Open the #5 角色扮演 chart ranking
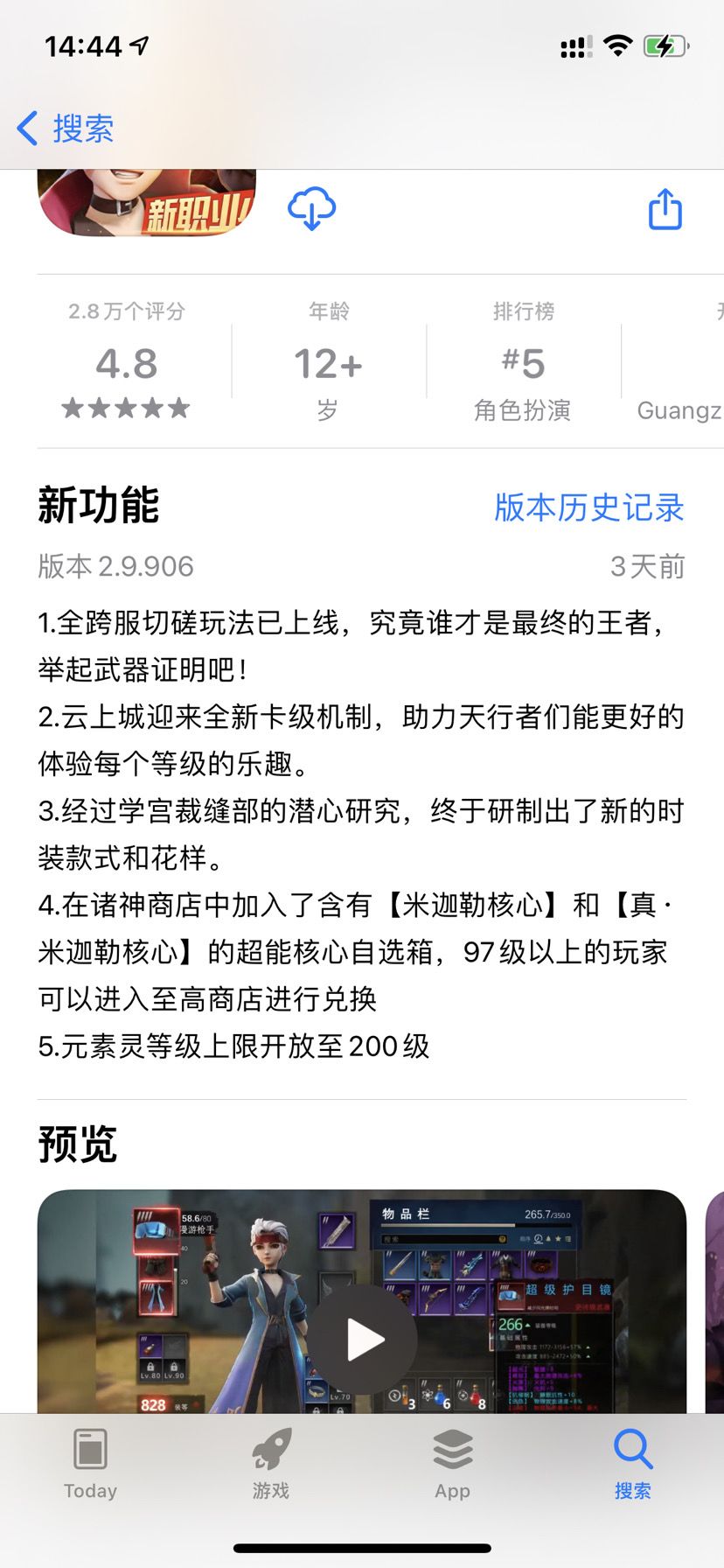 click(523, 360)
